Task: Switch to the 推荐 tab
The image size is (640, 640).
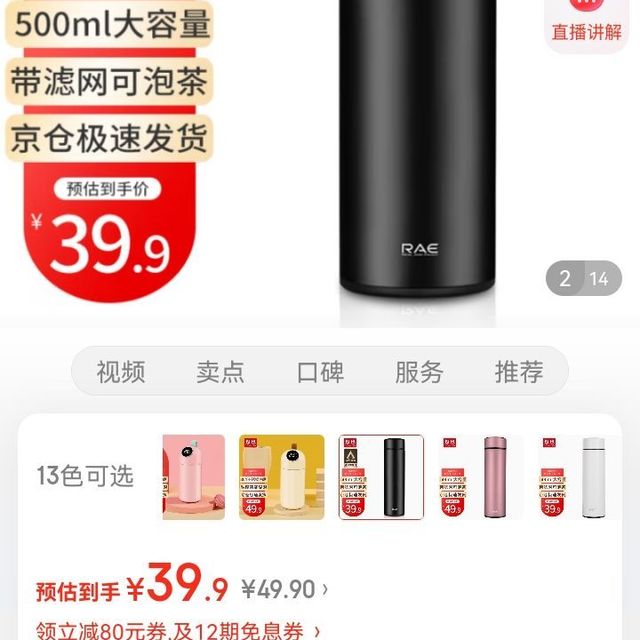Action: tap(519, 373)
